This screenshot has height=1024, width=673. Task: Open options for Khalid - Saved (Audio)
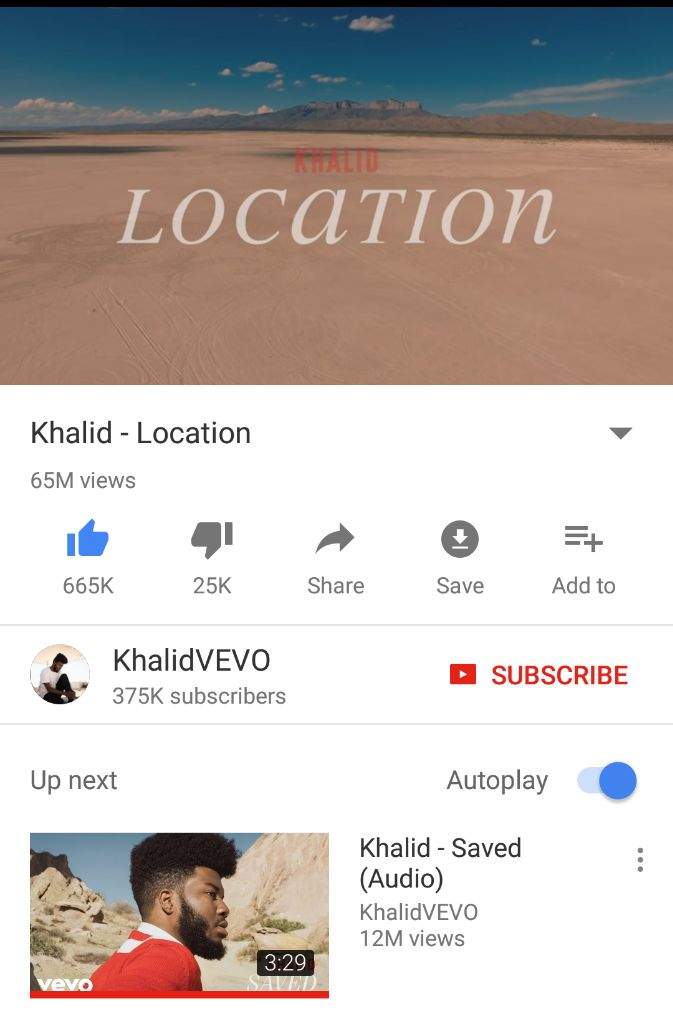[640, 859]
